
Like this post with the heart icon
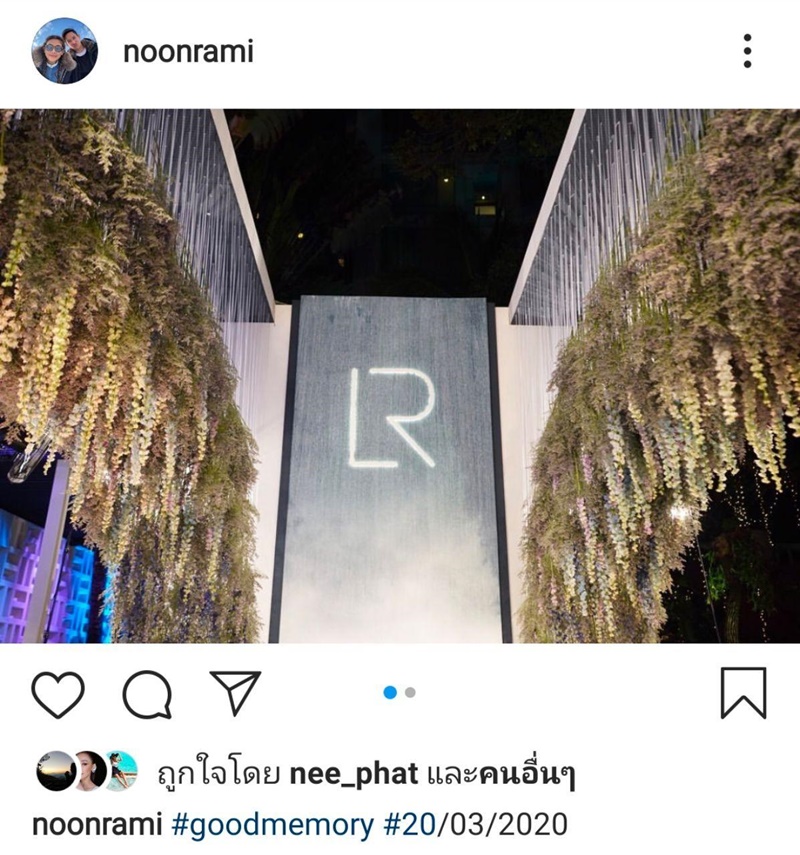click(x=58, y=693)
